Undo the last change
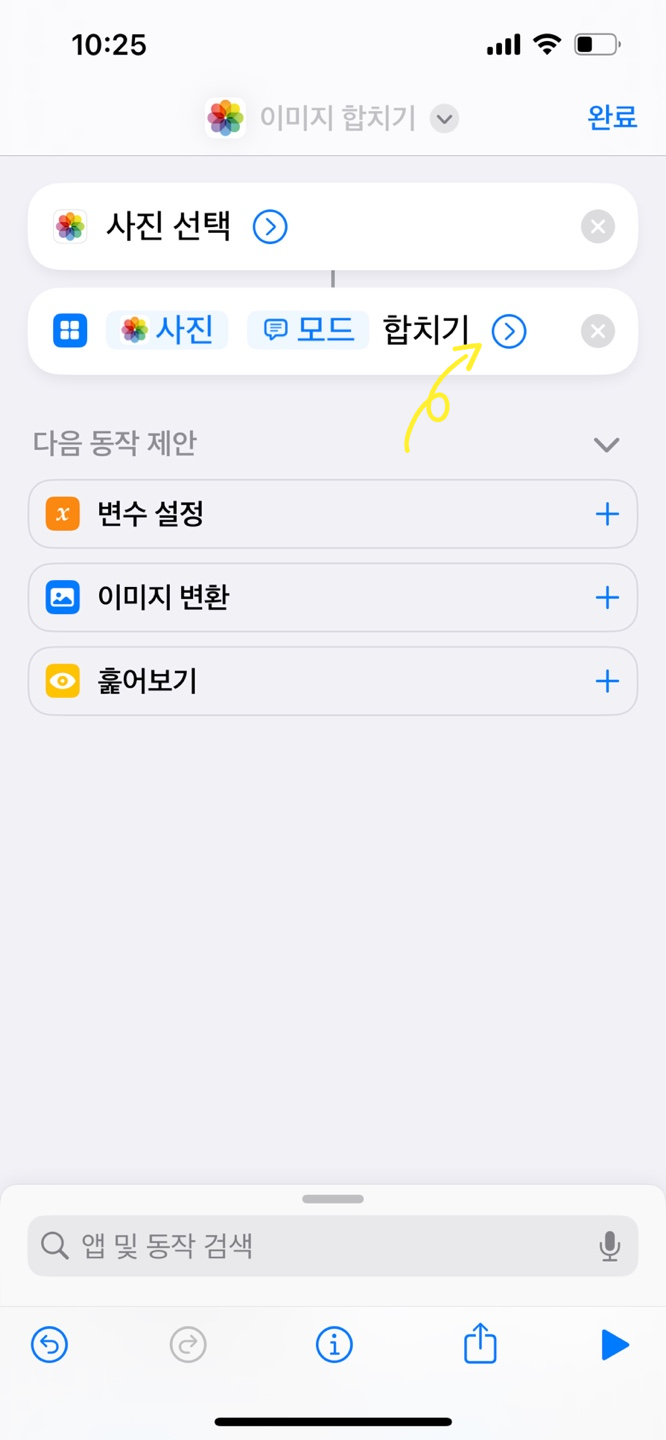 tap(50, 1345)
